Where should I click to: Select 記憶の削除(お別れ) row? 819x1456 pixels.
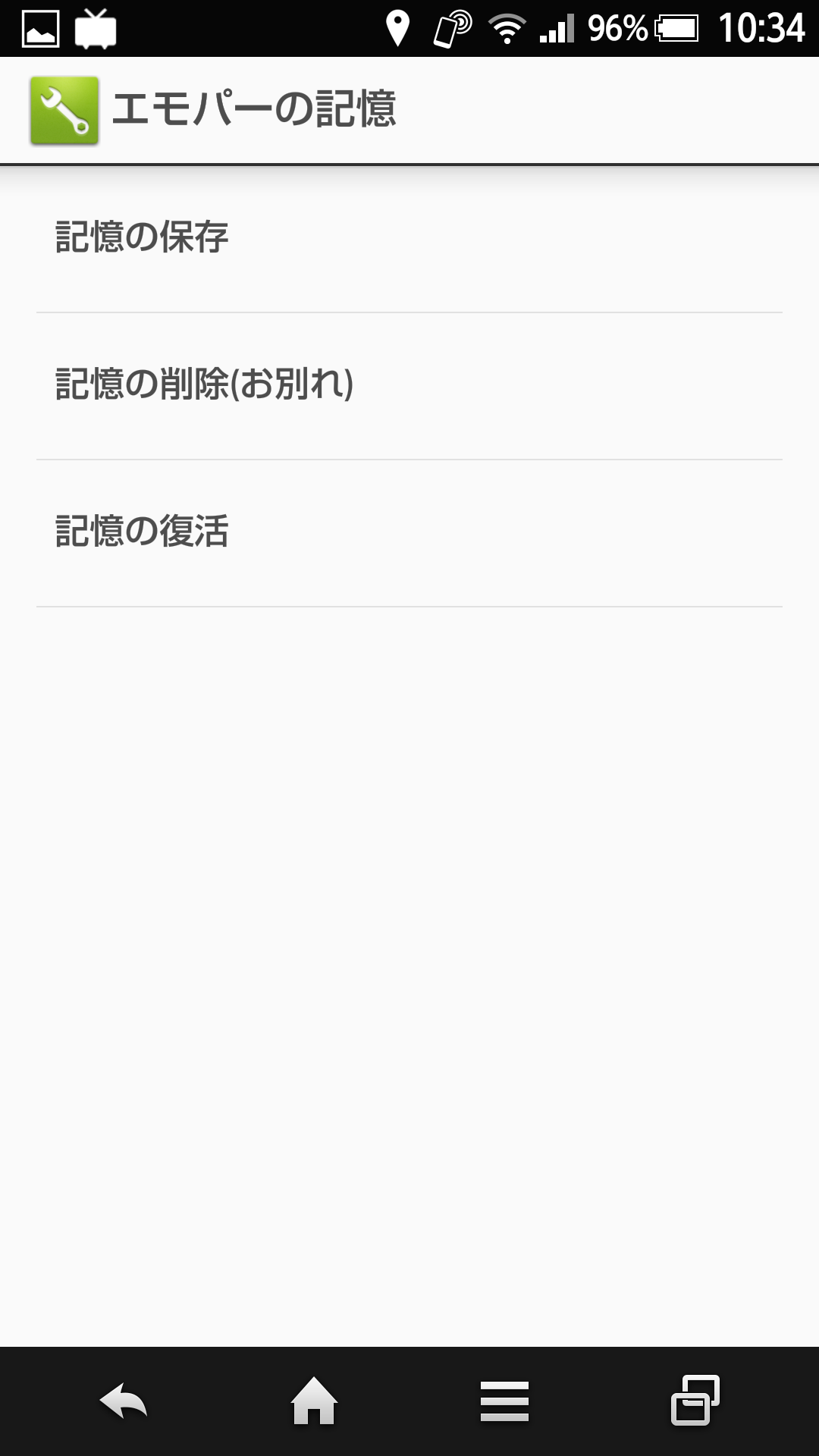[409, 386]
